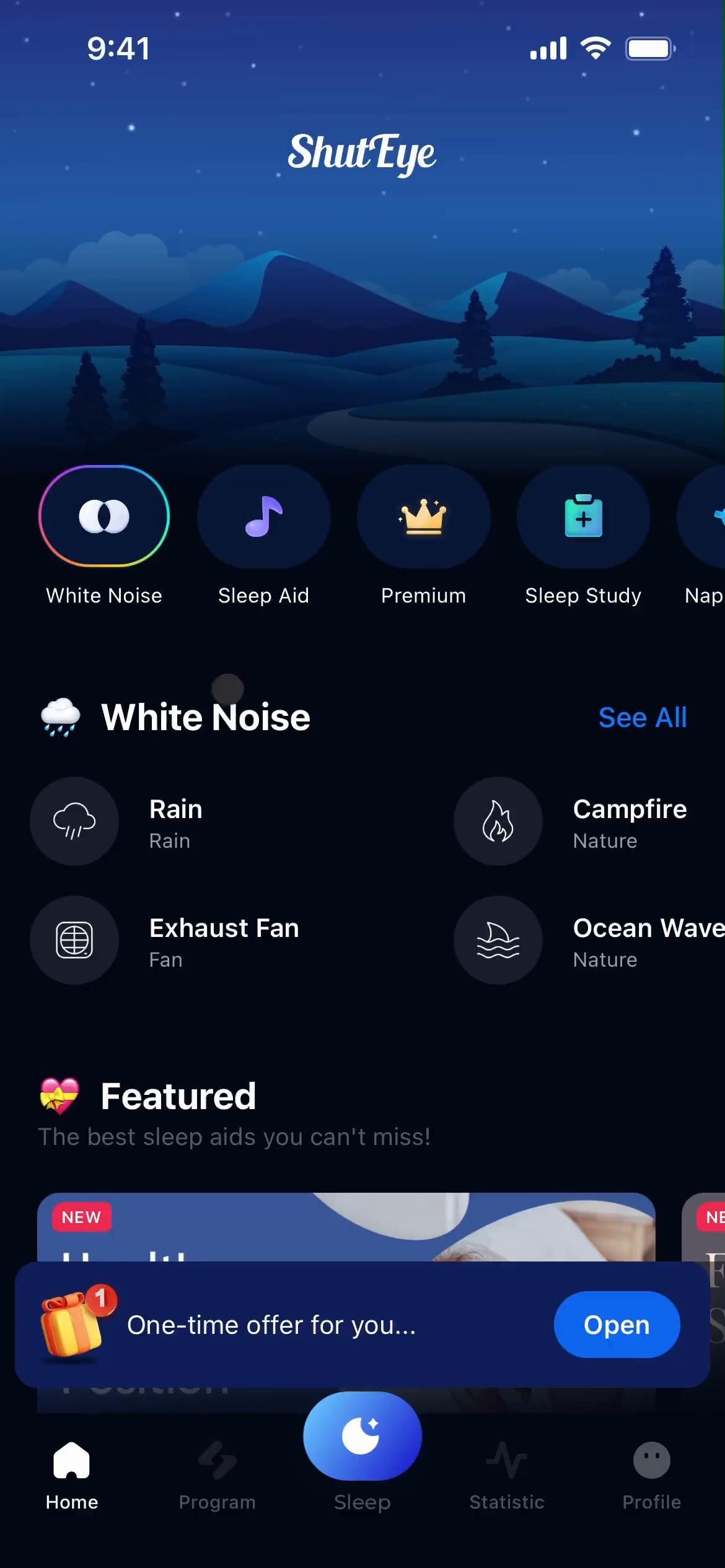
Task: Switch to the Home tab
Action: pyautogui.click(x=72, y=1475)
